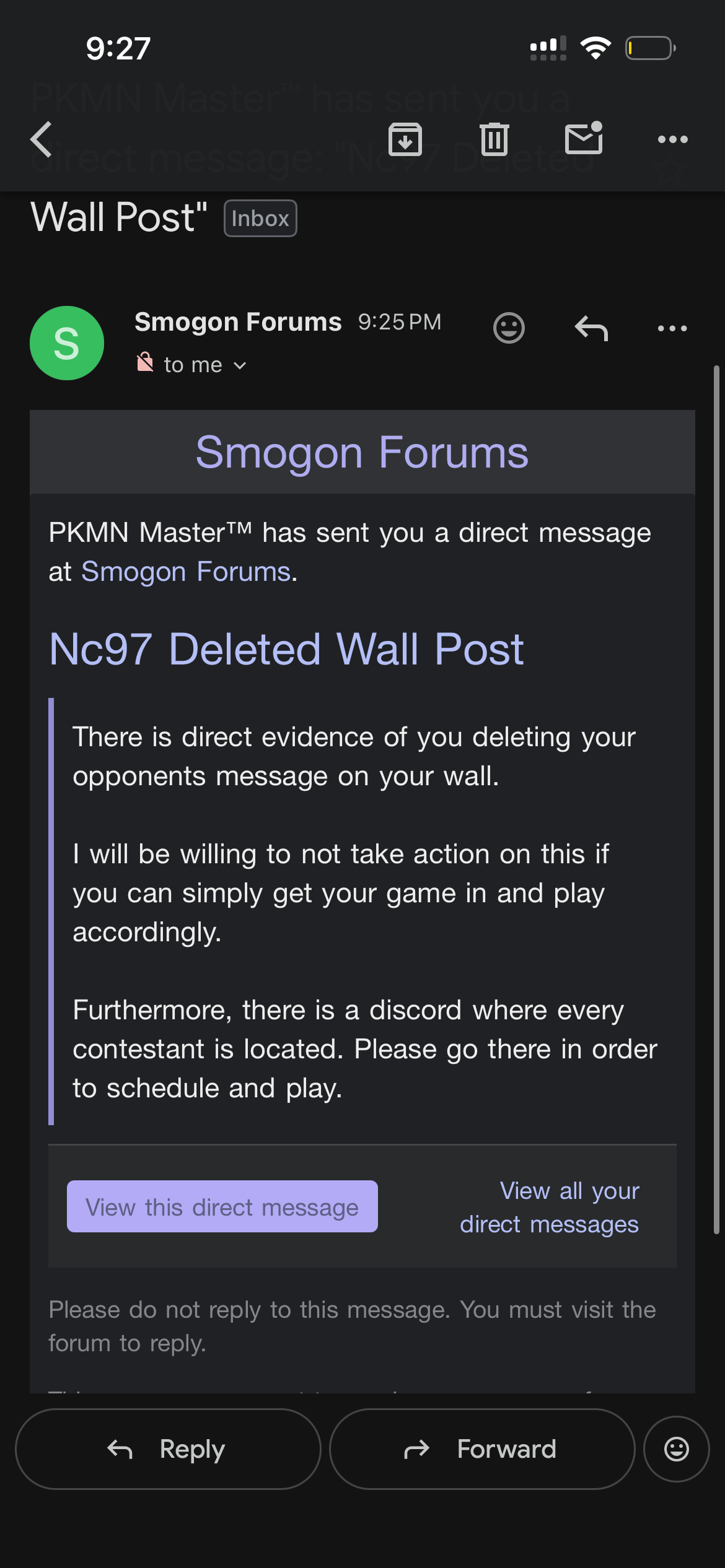Screen dimensions: 725x1568
Task: Click View this direct message
Action: tap(222, 1206)
